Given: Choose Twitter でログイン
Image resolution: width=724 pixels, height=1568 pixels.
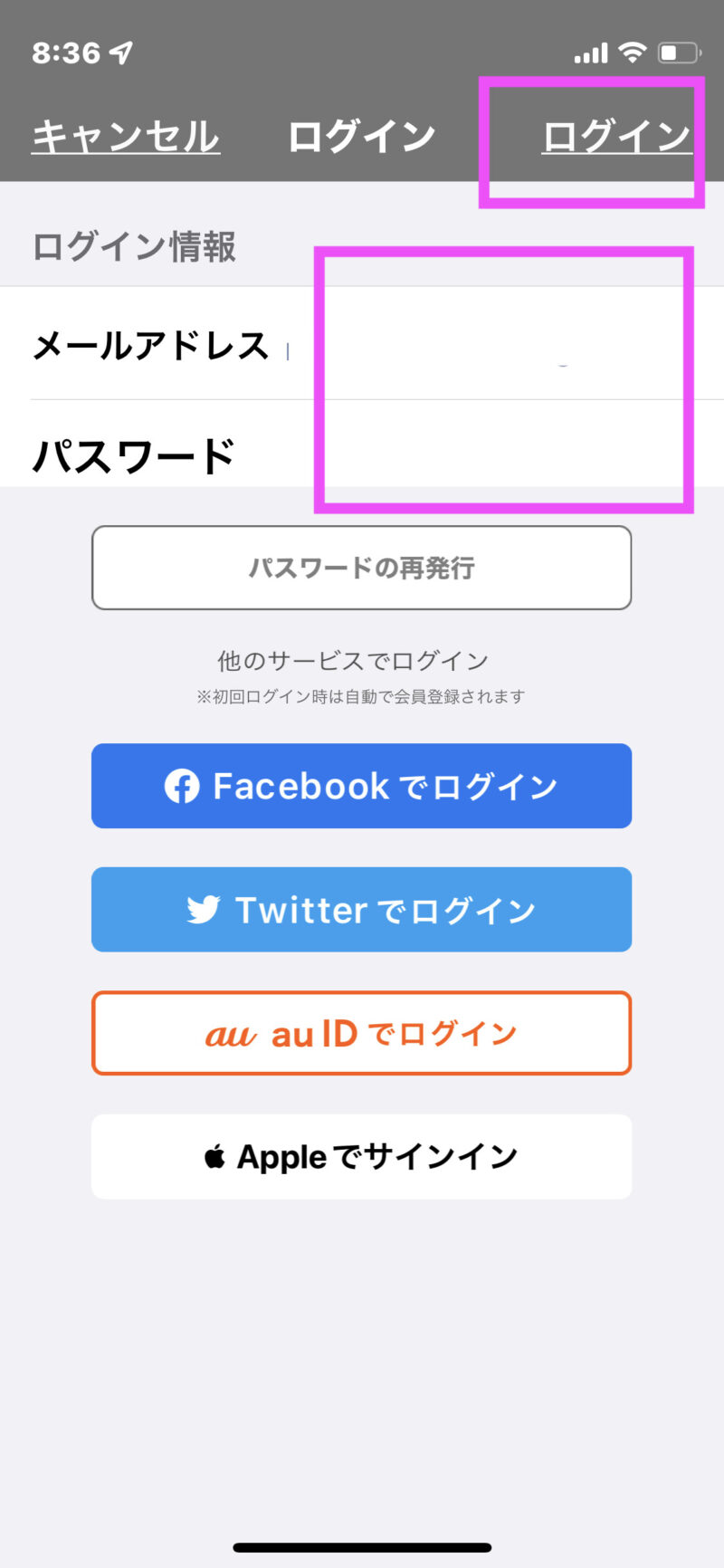Looking at the screenshot, I should coord(361,910).
